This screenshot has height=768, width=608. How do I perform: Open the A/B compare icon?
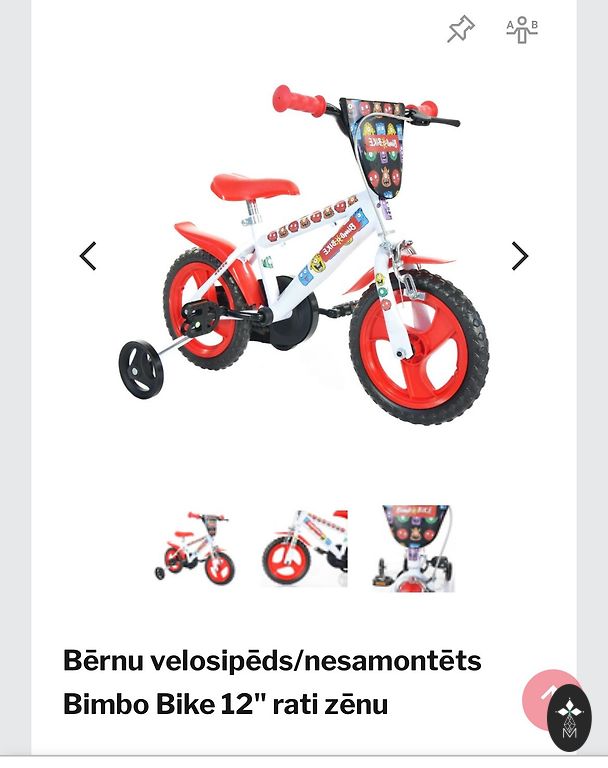tap(522, 30)
